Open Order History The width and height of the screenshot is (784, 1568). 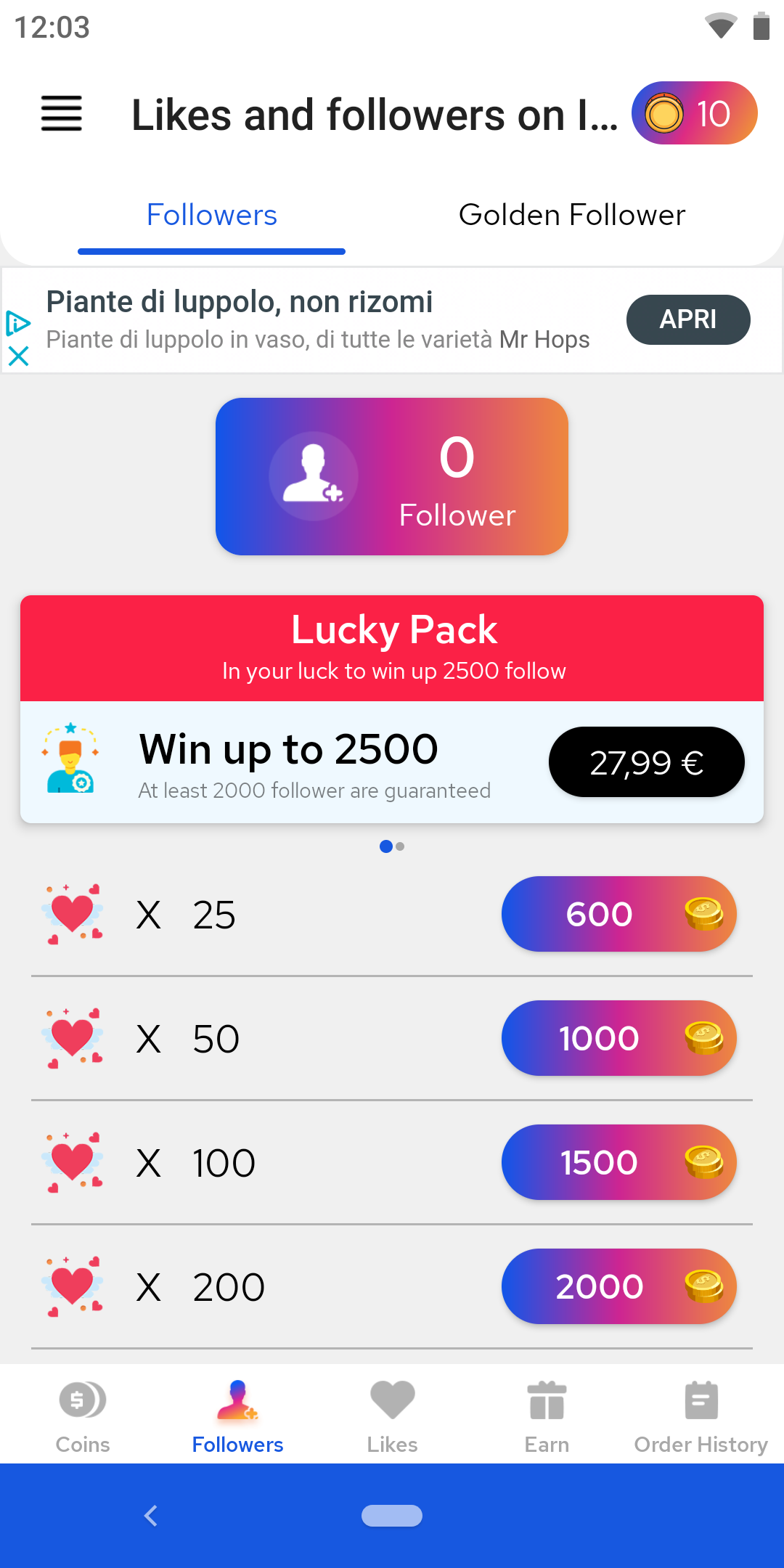coord(701,1417)
